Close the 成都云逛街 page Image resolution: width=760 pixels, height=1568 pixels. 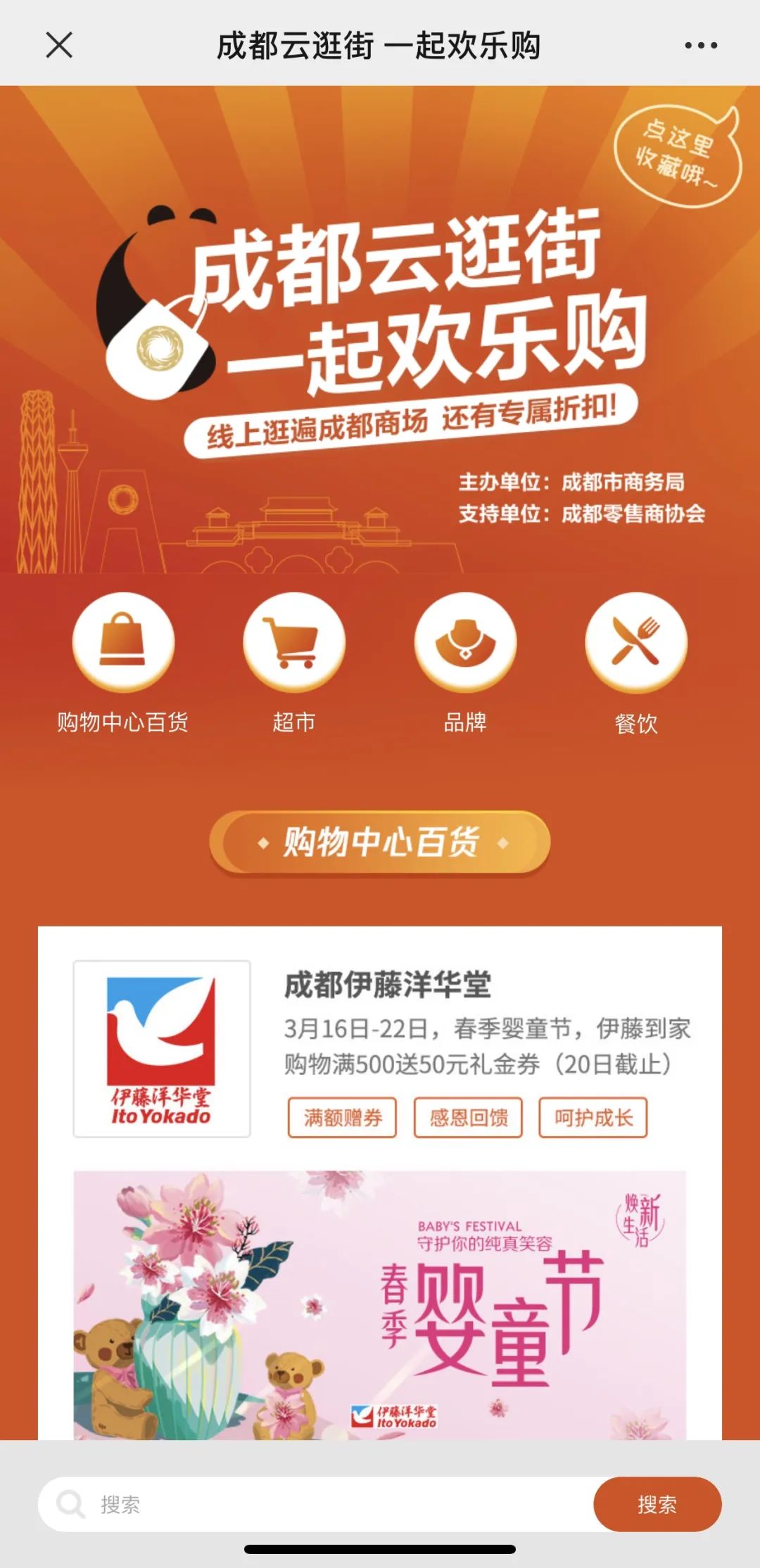pyautogui.click(x=59, y=46)
